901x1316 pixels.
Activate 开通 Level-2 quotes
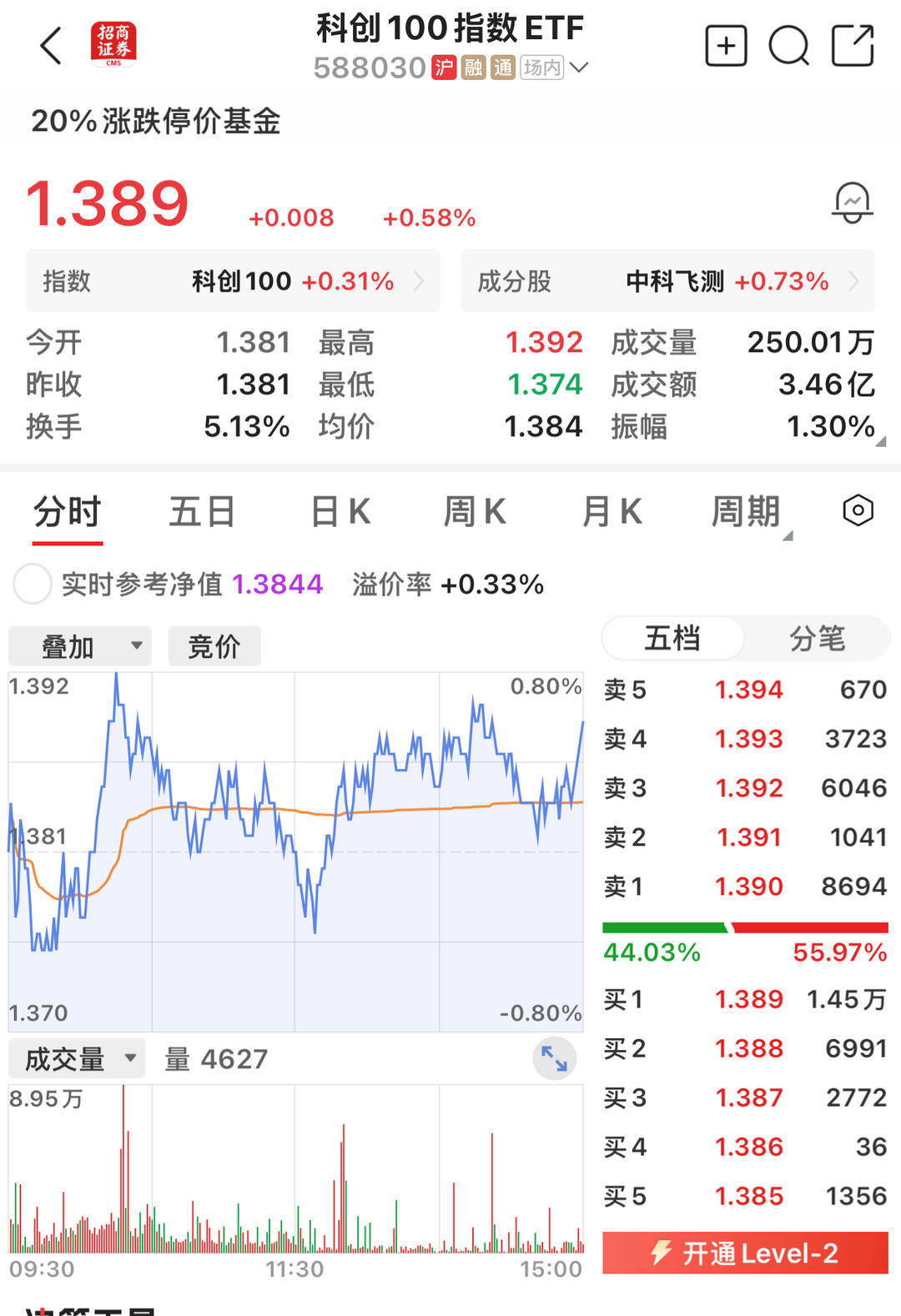pos(745,1253)
